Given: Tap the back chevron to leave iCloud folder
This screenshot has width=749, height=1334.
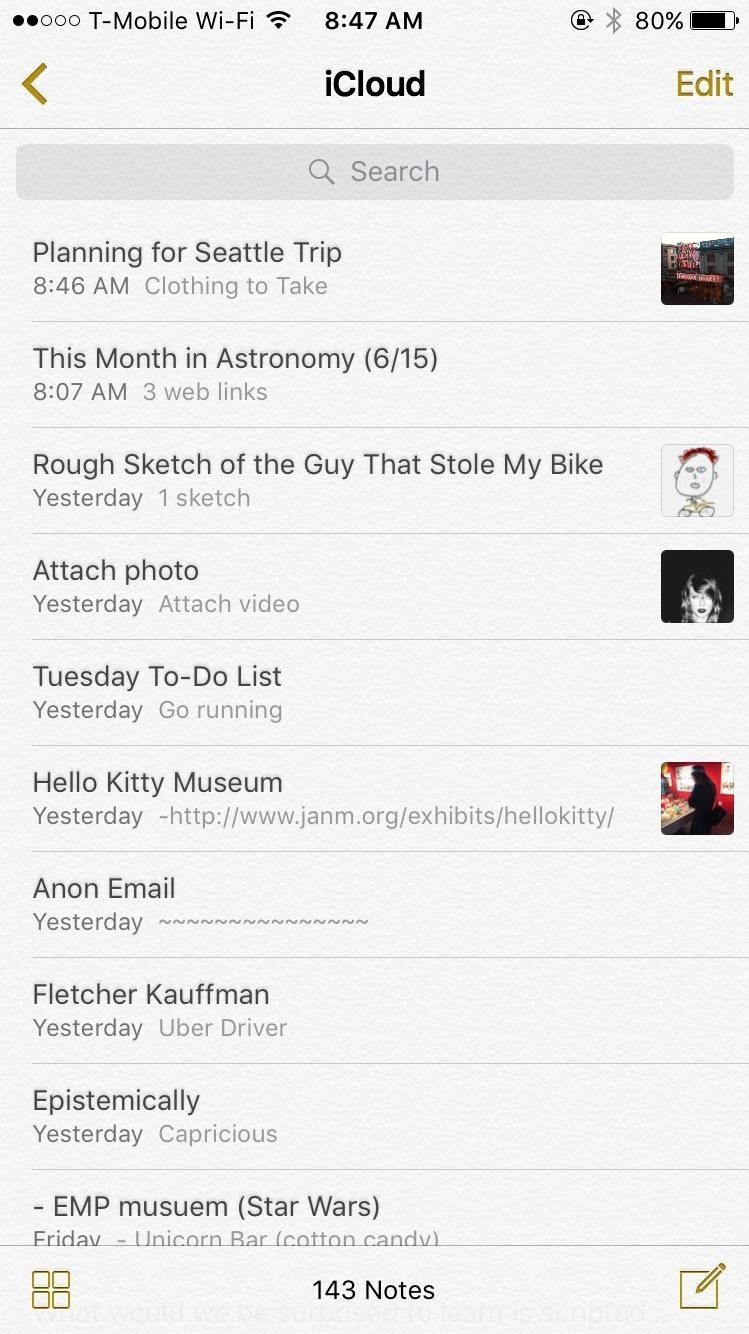Looking at the screenshot, I should (x=35, y=84).
